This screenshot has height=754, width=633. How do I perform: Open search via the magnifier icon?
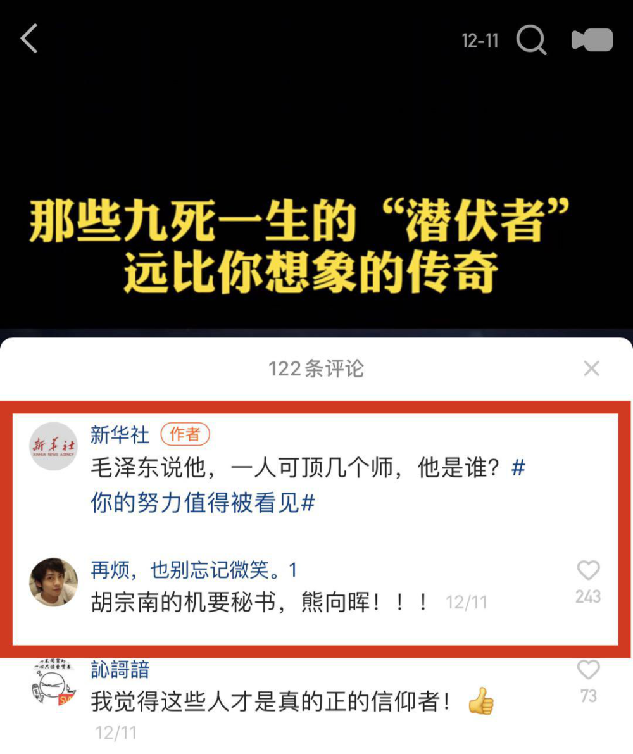click(x=531, y=40)
